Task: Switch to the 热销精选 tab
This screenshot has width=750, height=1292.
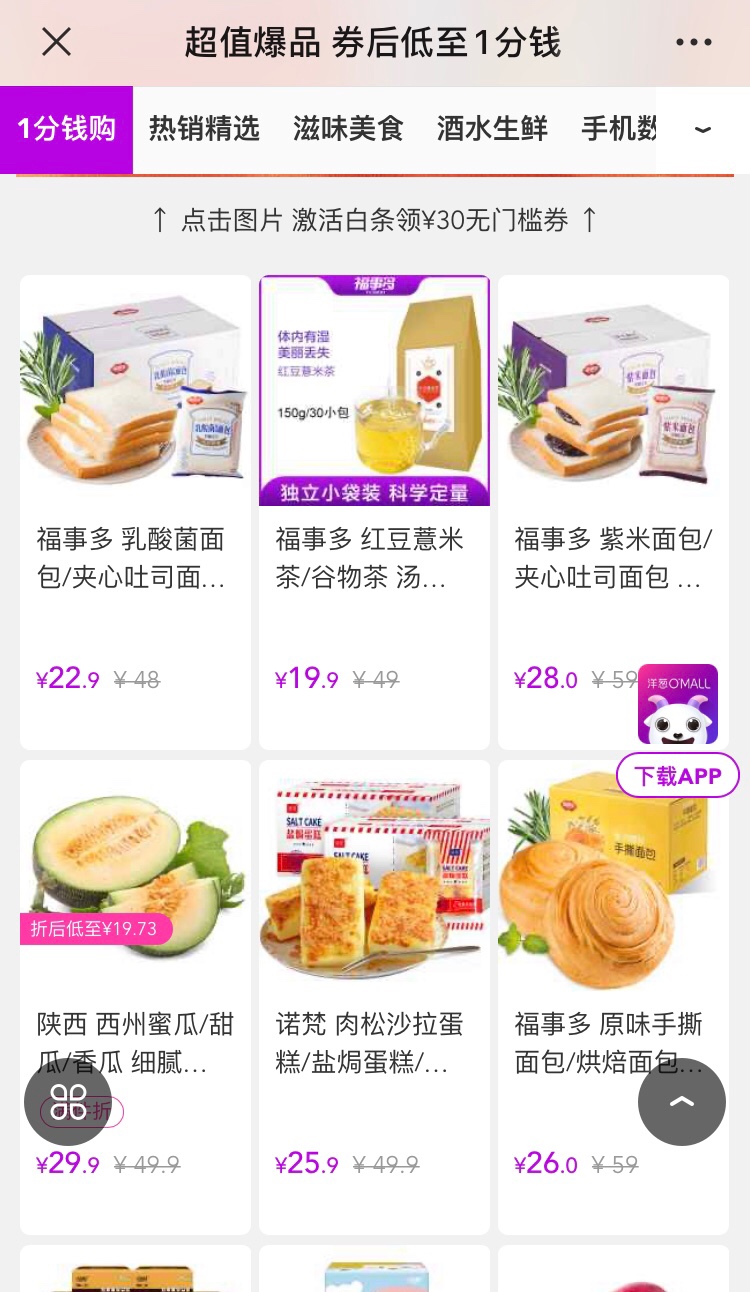Action: pyautogui.click(x=204, y=129)
